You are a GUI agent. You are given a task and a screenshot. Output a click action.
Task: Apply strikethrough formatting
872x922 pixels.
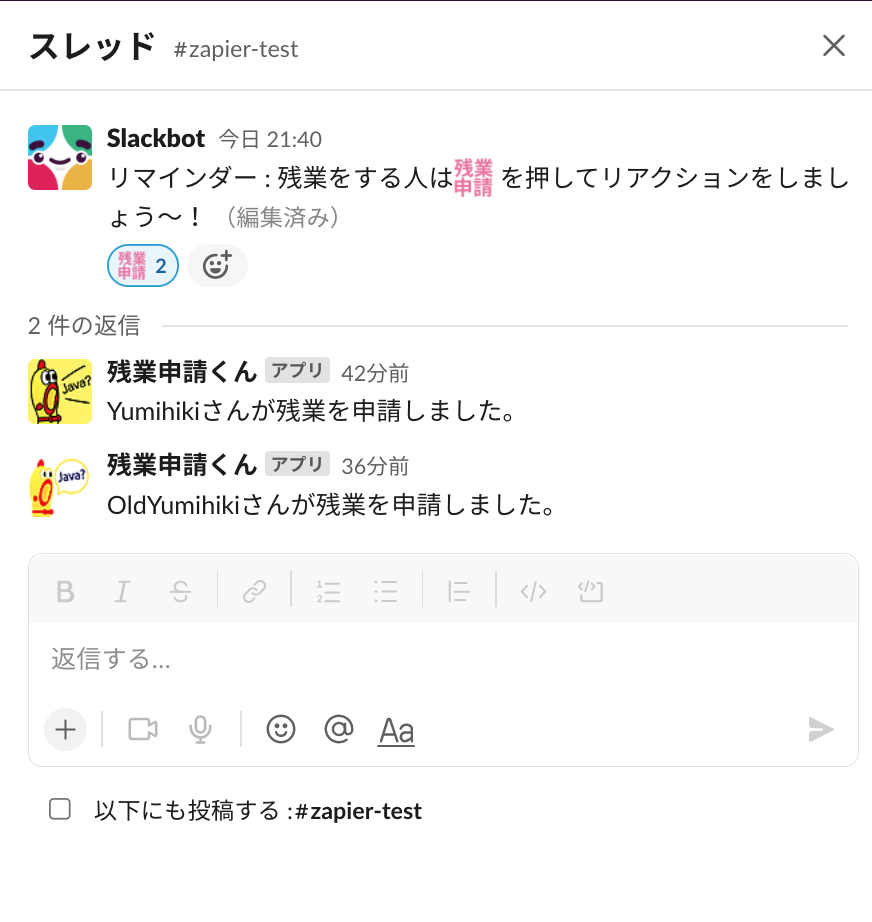click(180, 591)
